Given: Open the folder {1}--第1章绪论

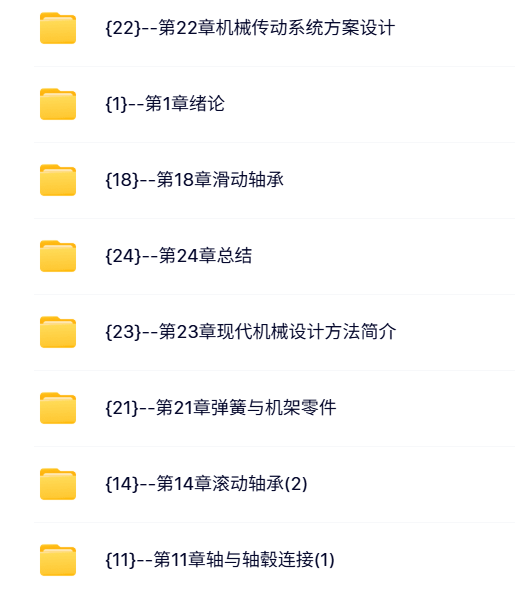Looking at the screenshot, I should pyautogui.click(x=274, y=104).
